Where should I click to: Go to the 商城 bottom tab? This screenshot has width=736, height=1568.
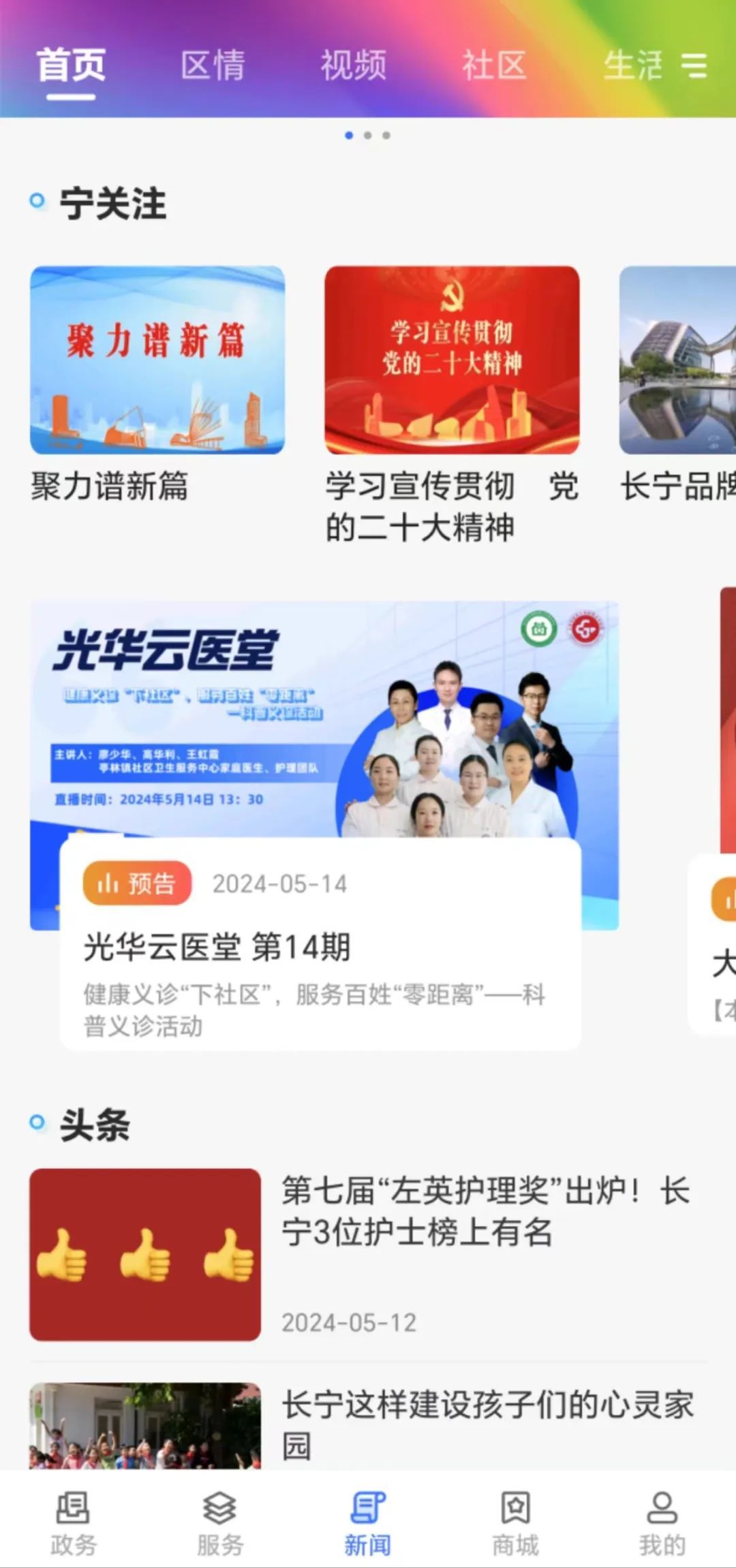pos(515,1524)
